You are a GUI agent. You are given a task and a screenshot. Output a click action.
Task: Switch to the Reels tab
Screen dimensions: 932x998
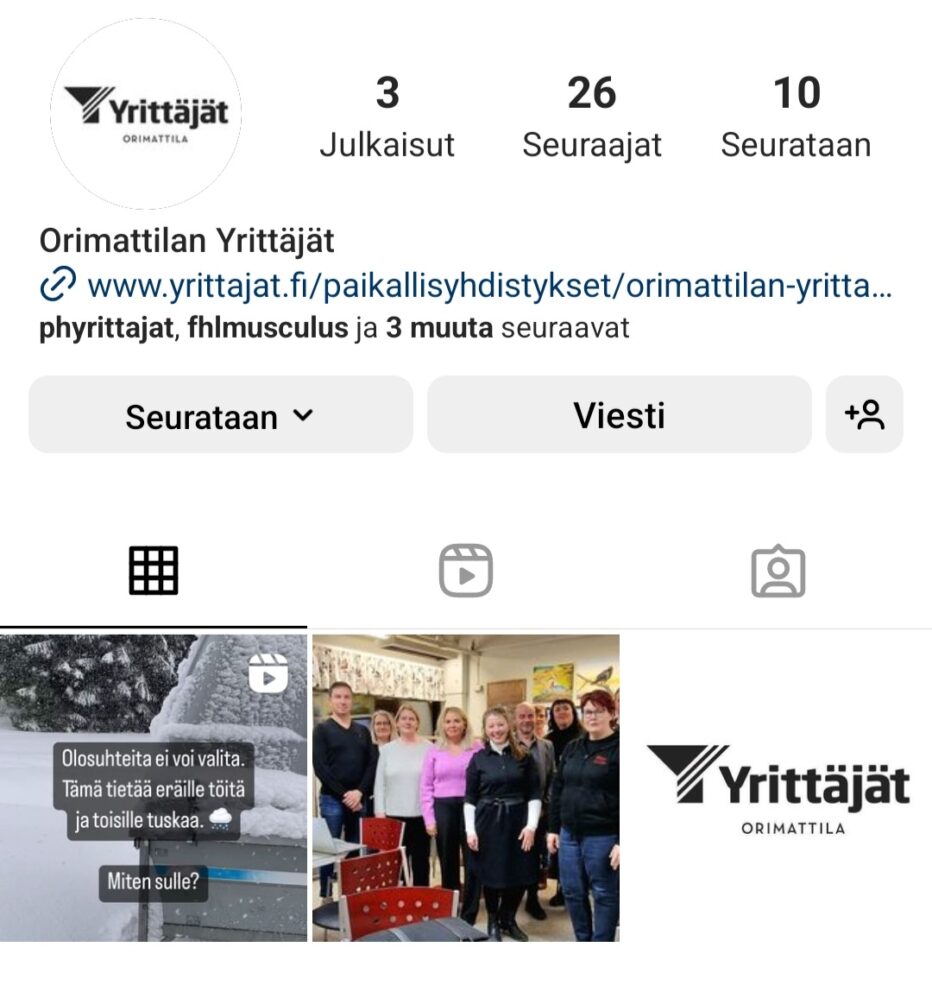[x=466, y=571]
